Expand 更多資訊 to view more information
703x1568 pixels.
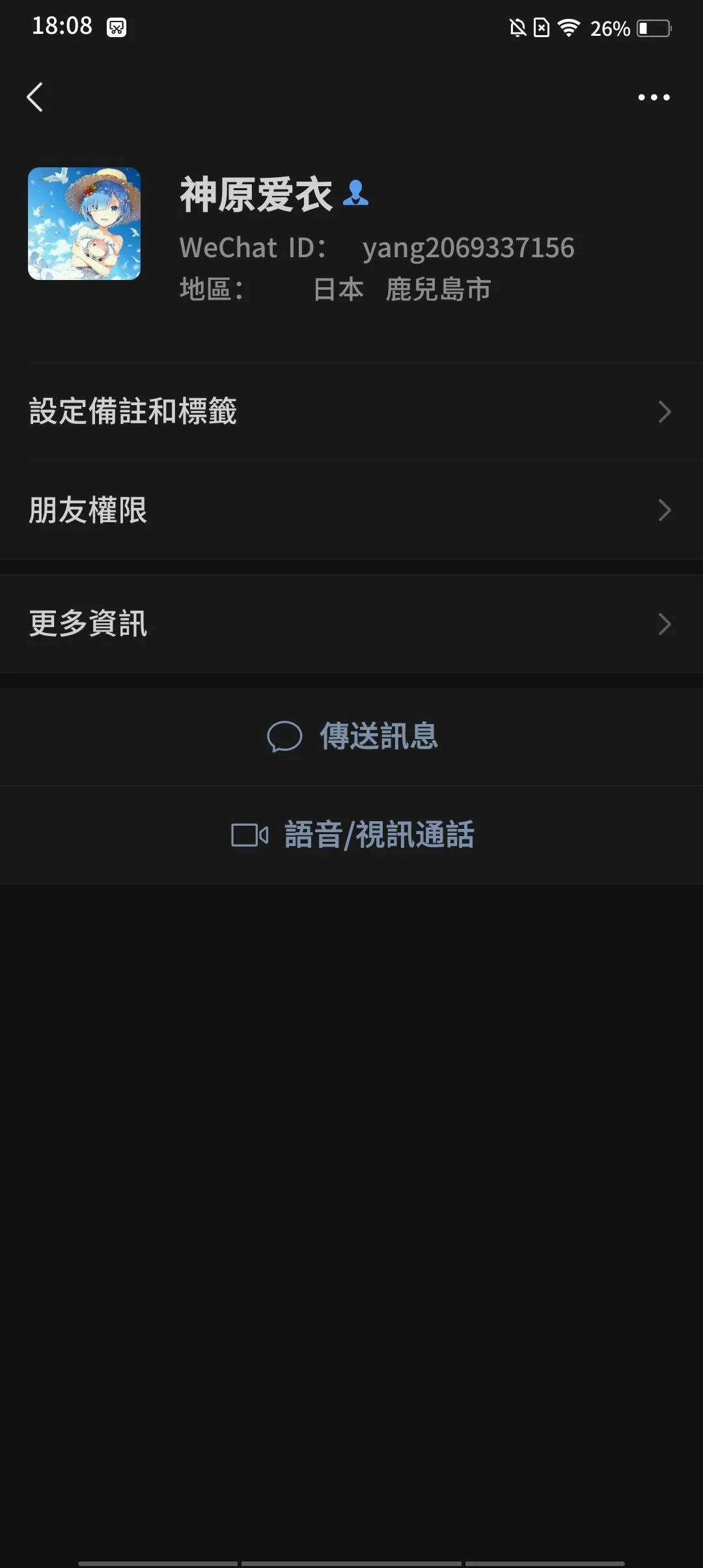[665, 624]
